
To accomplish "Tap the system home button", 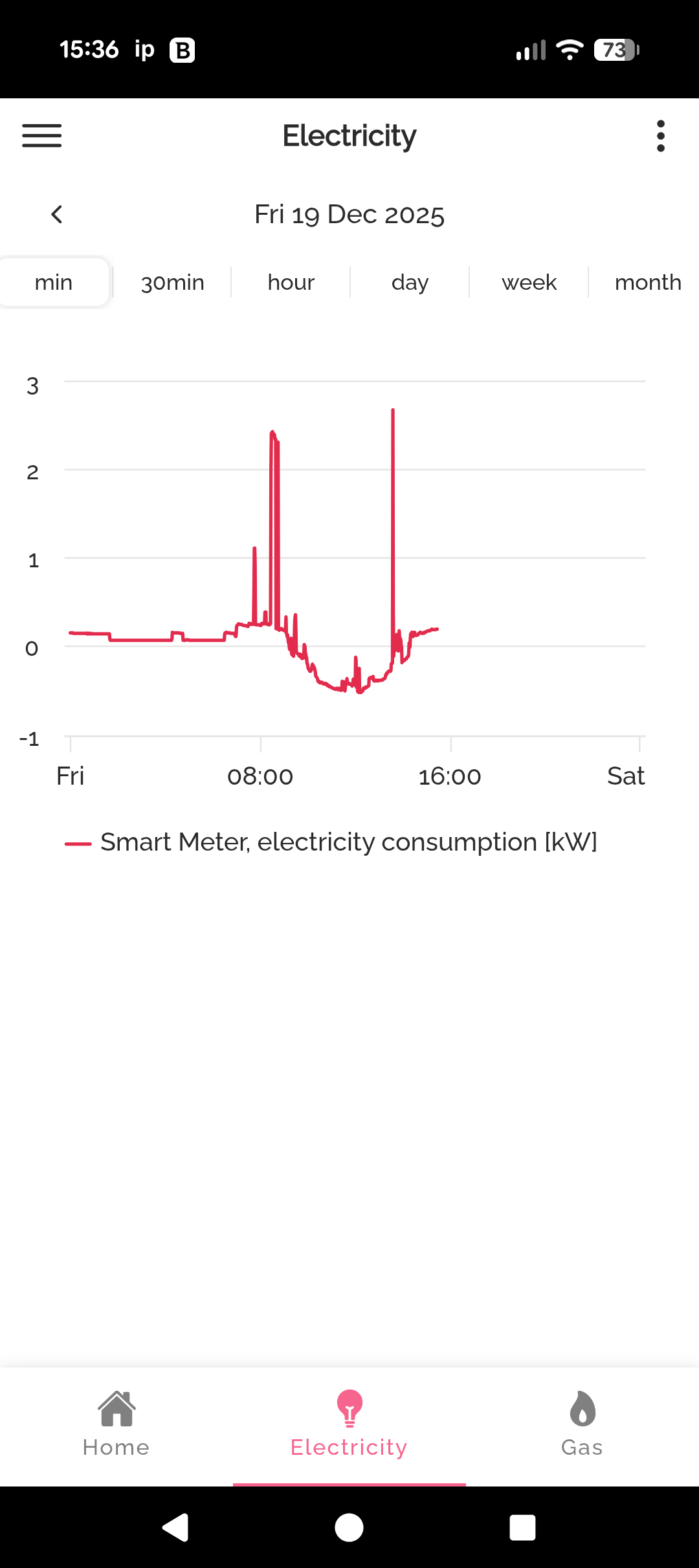I will point(349,1528).
